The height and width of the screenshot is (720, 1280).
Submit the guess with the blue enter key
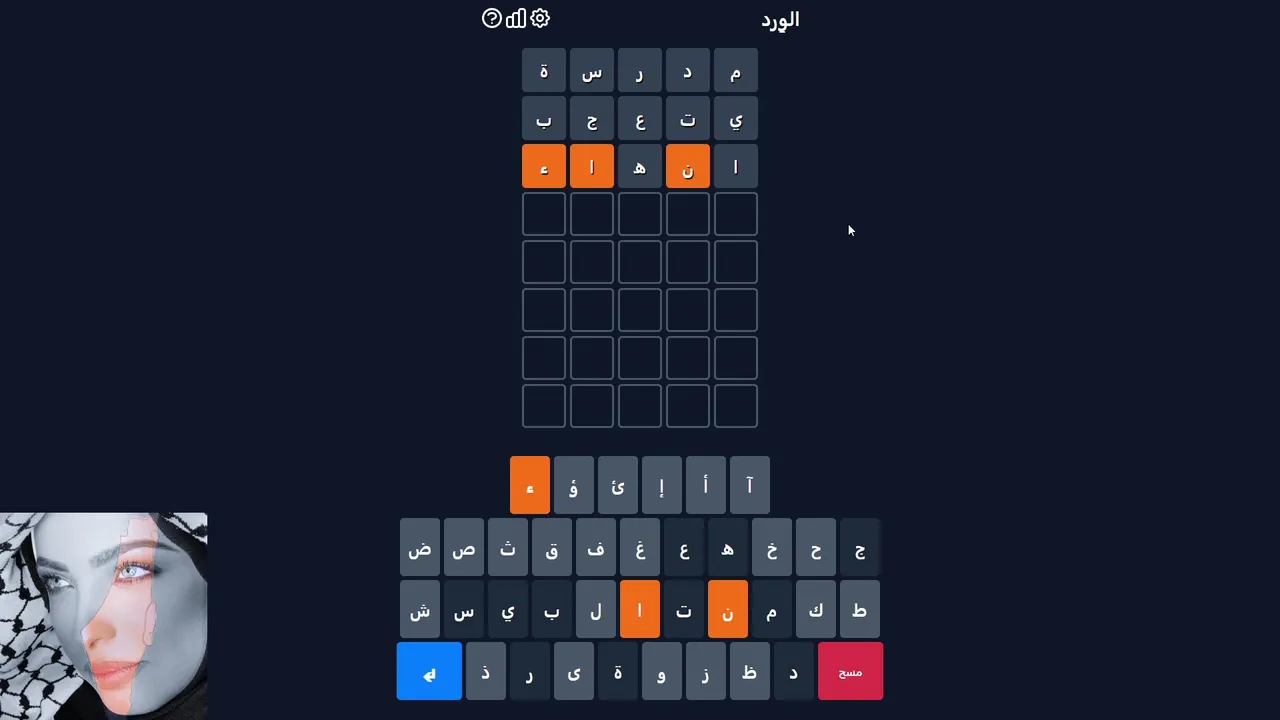429,672
